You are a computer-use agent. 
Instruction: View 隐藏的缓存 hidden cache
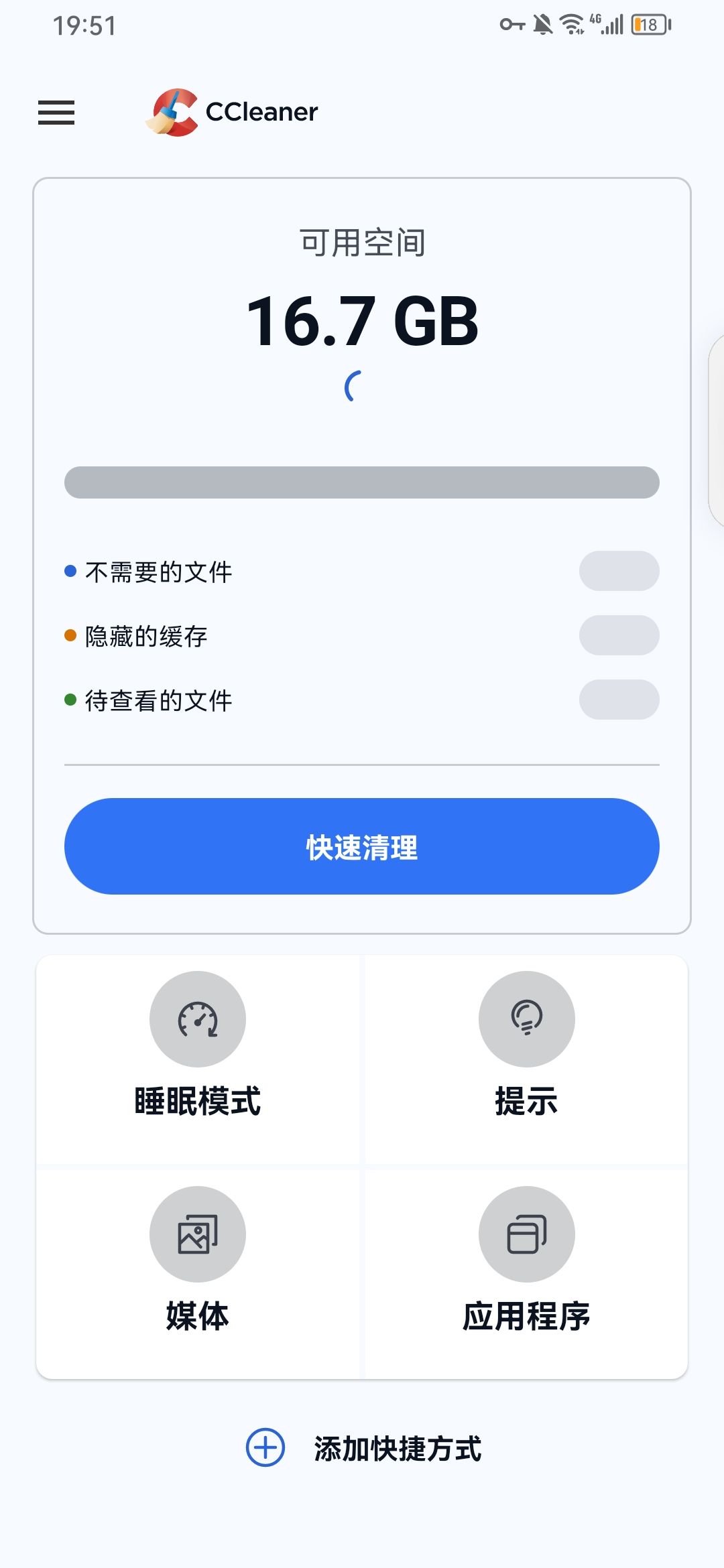(147, 636)
